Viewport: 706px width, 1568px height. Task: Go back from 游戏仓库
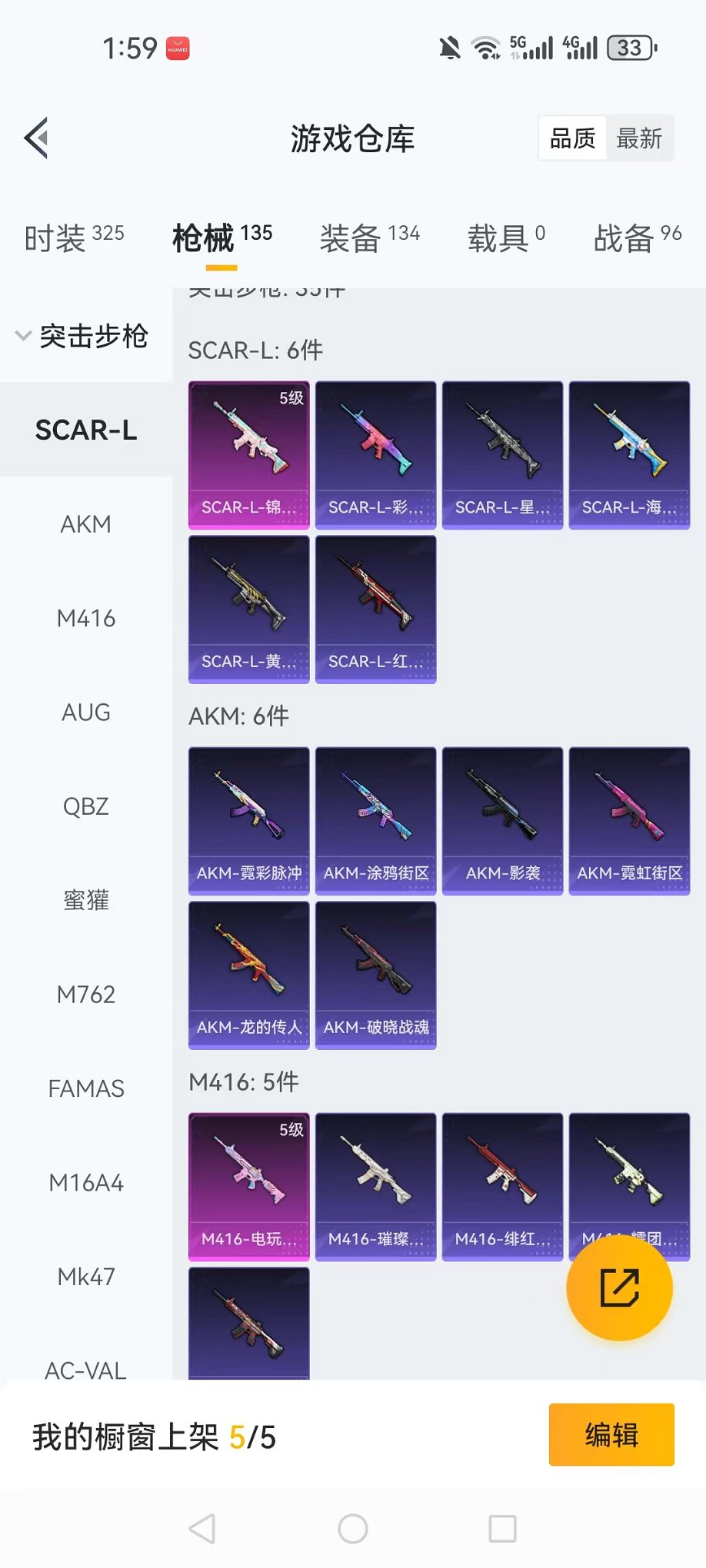click(x=37, y=138)
